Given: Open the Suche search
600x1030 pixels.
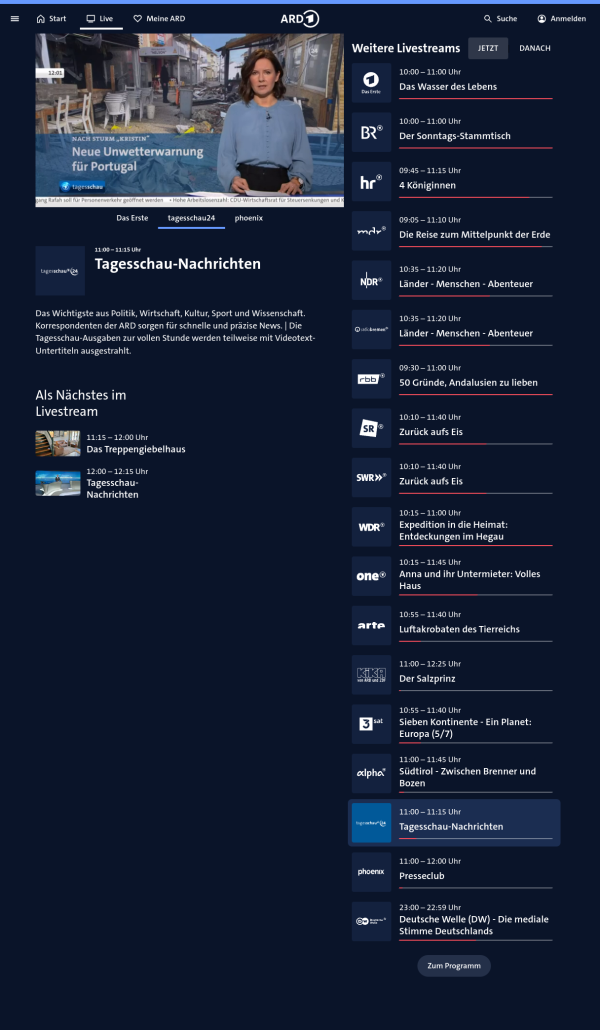Looking at the screenshot, I should point(500,18).
